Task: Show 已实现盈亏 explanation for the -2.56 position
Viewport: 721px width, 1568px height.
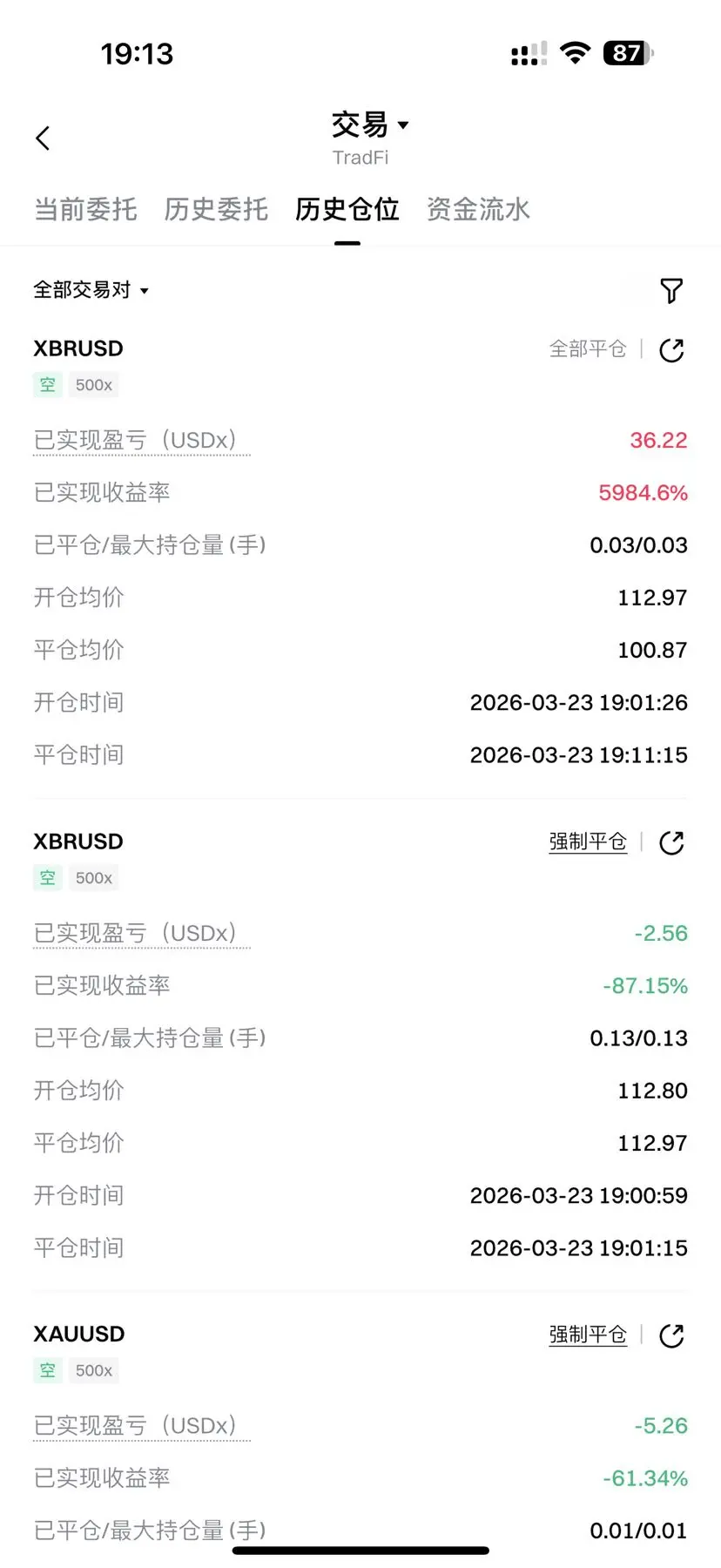Action: point(141,934)
